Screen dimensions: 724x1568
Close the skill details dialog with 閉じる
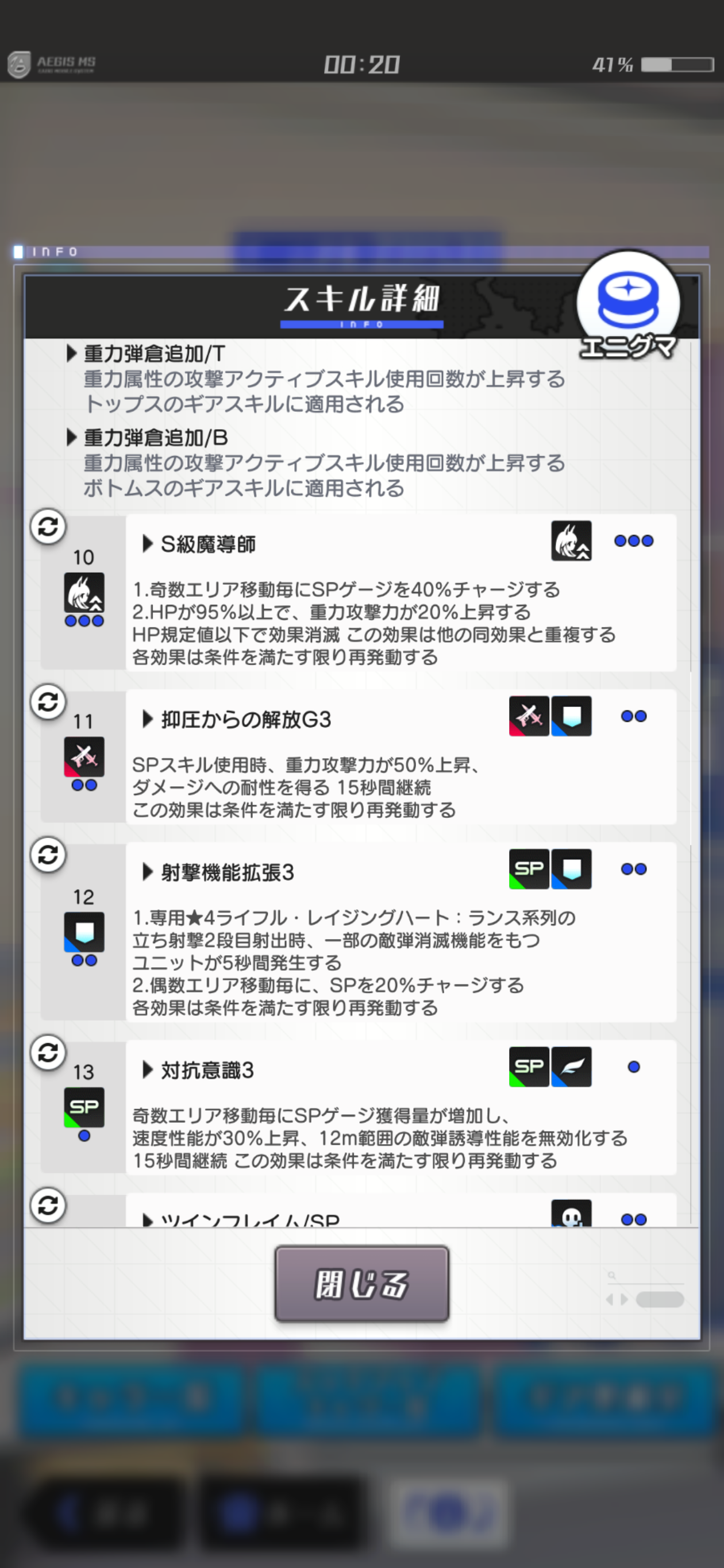[x=361, y=1283]
